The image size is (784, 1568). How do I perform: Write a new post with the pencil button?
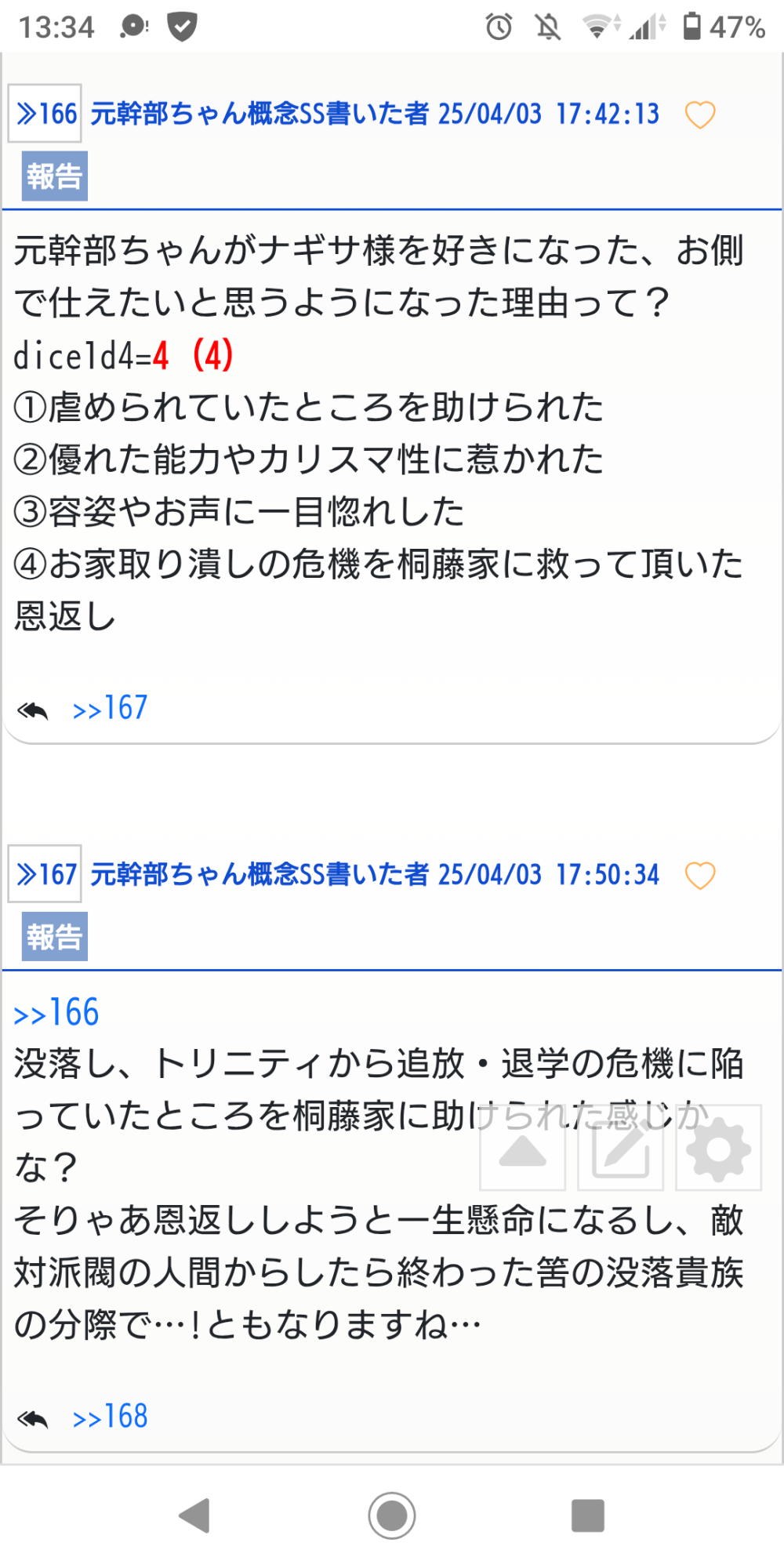[x=620, y=1149]
